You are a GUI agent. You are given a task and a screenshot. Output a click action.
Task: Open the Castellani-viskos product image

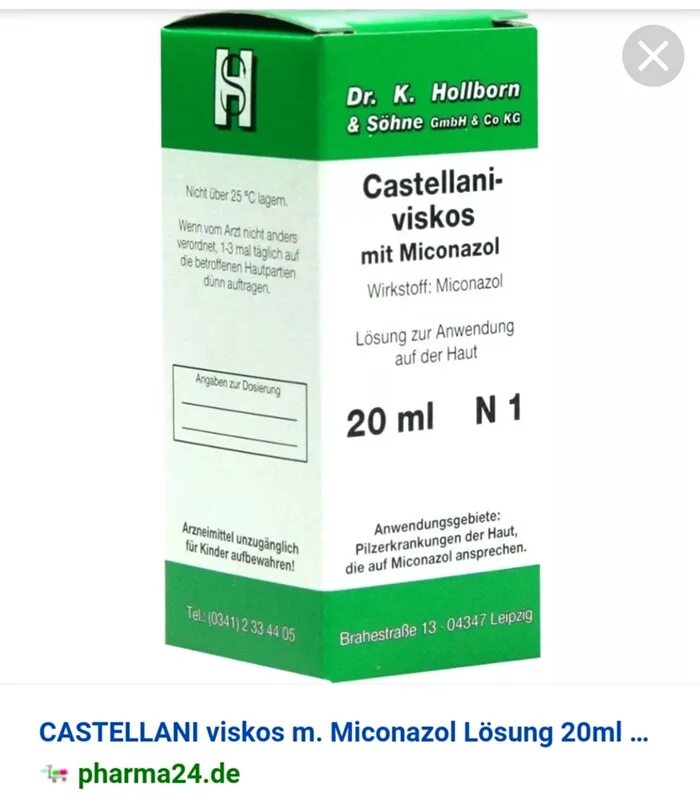[x=350, y=350]
